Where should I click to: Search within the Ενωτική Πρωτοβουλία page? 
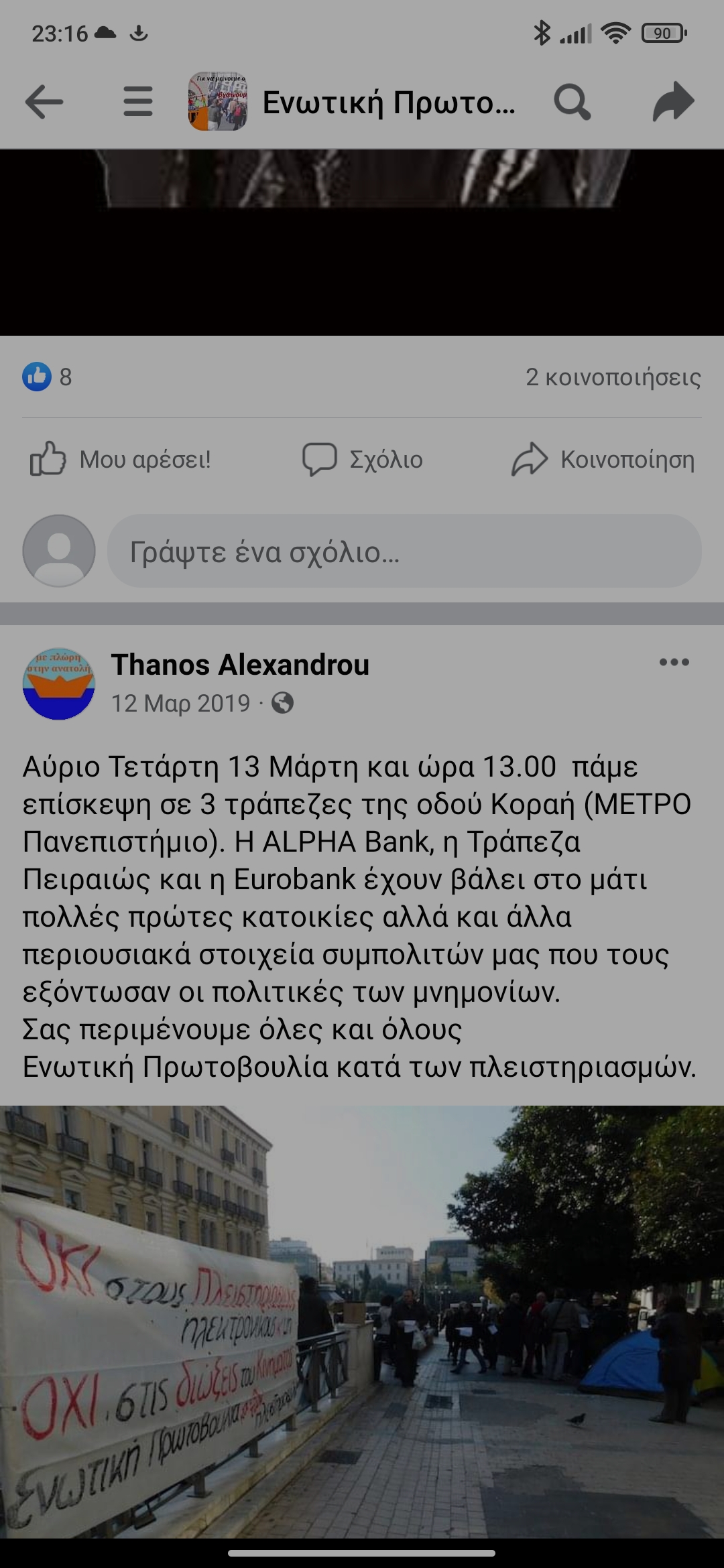pos(572,103)
